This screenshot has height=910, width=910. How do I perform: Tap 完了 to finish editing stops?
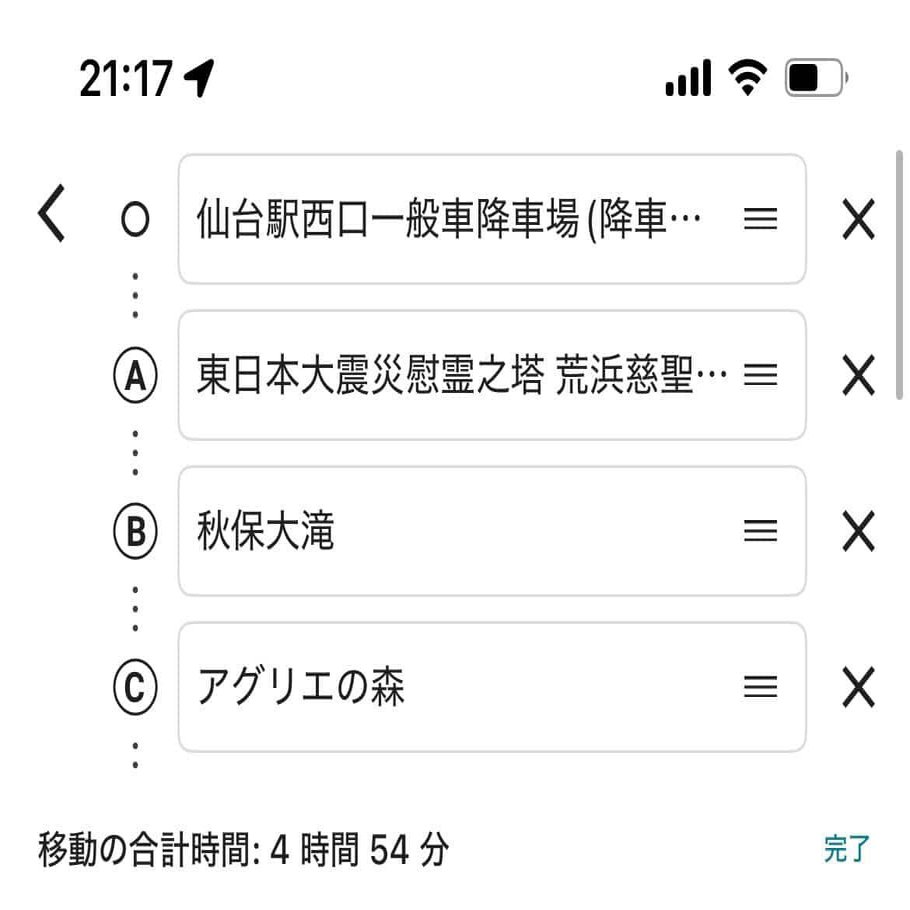click(x=847, y=850)
